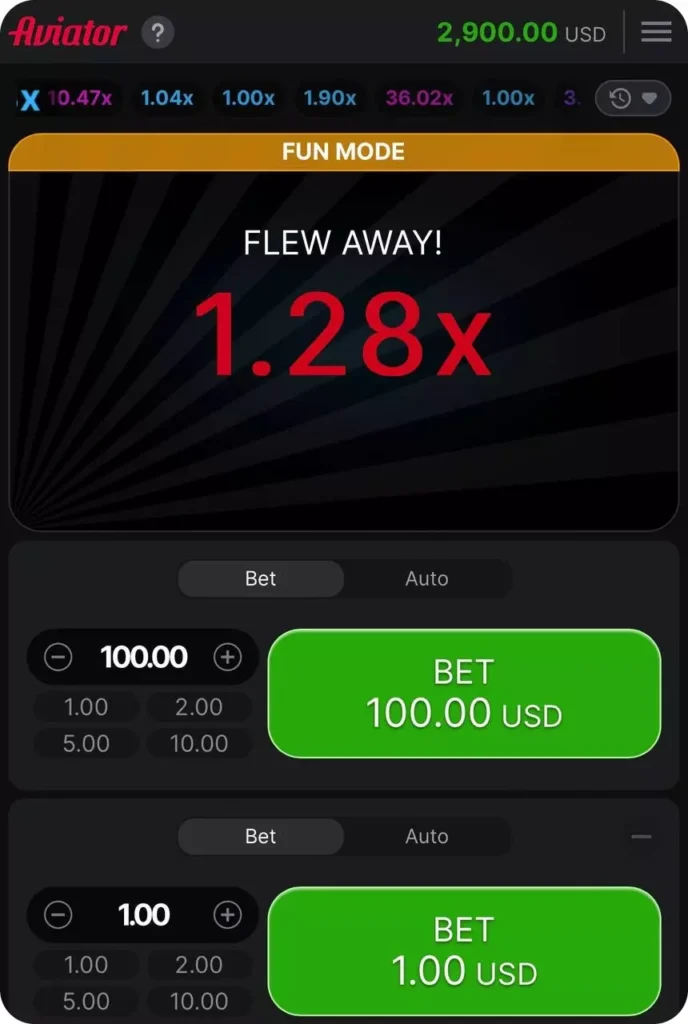Place the 1.00 USD bet
The image size is (688, 1024).
(x=464, y=951)
